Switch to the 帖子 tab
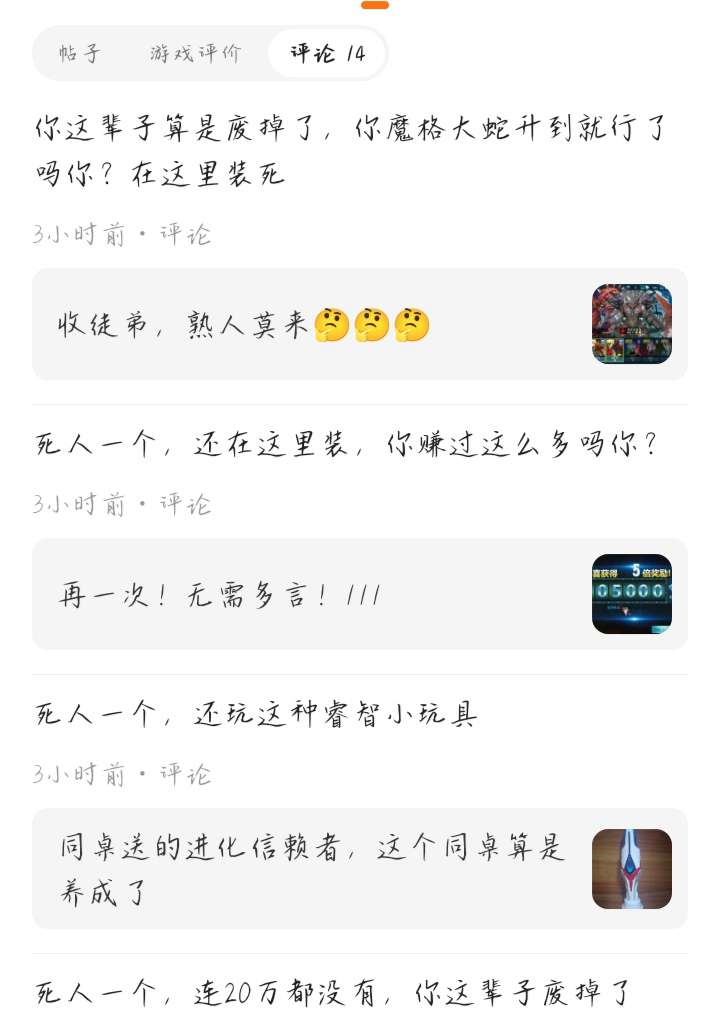 pos(79,53)
